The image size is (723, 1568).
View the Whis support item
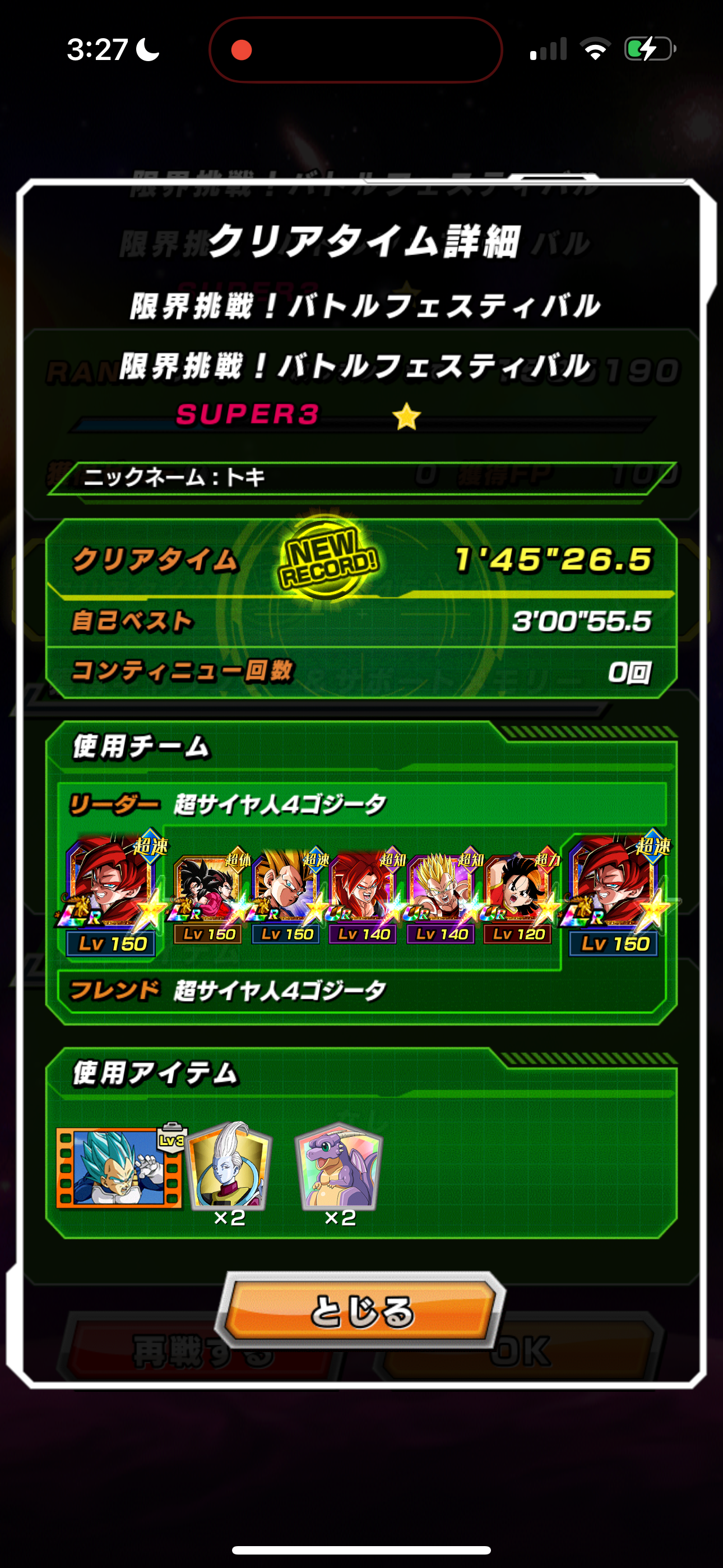(x=229, y=1168)
